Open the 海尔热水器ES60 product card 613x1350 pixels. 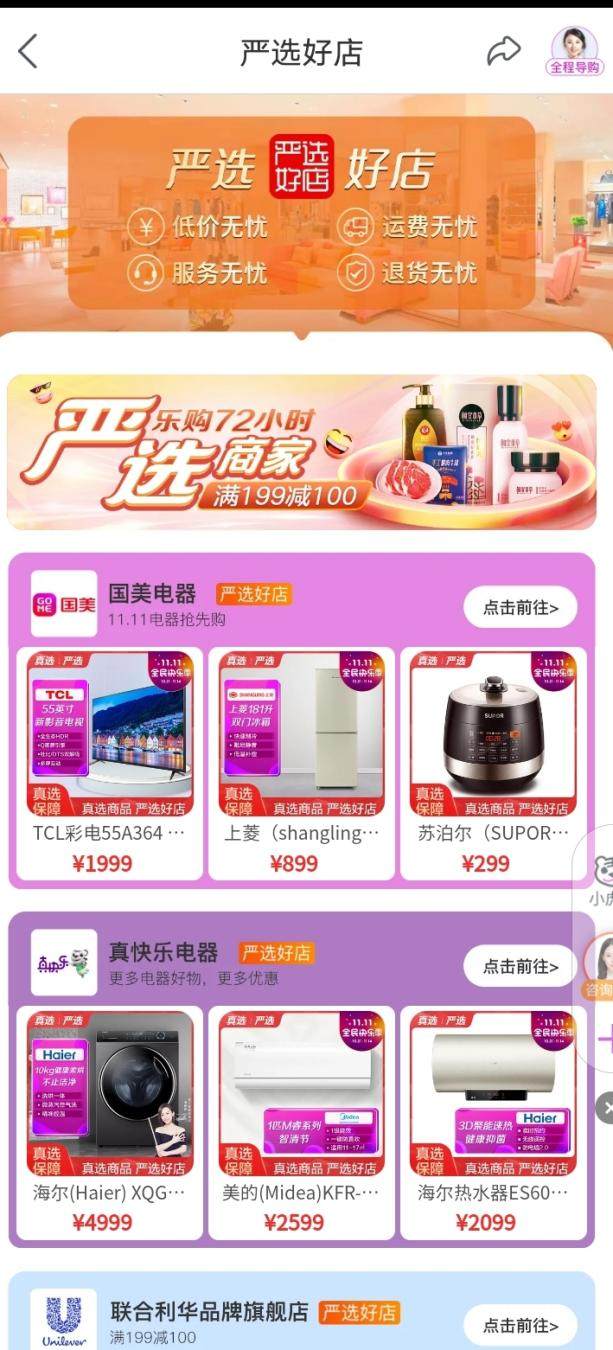(x=494, y=1122)
